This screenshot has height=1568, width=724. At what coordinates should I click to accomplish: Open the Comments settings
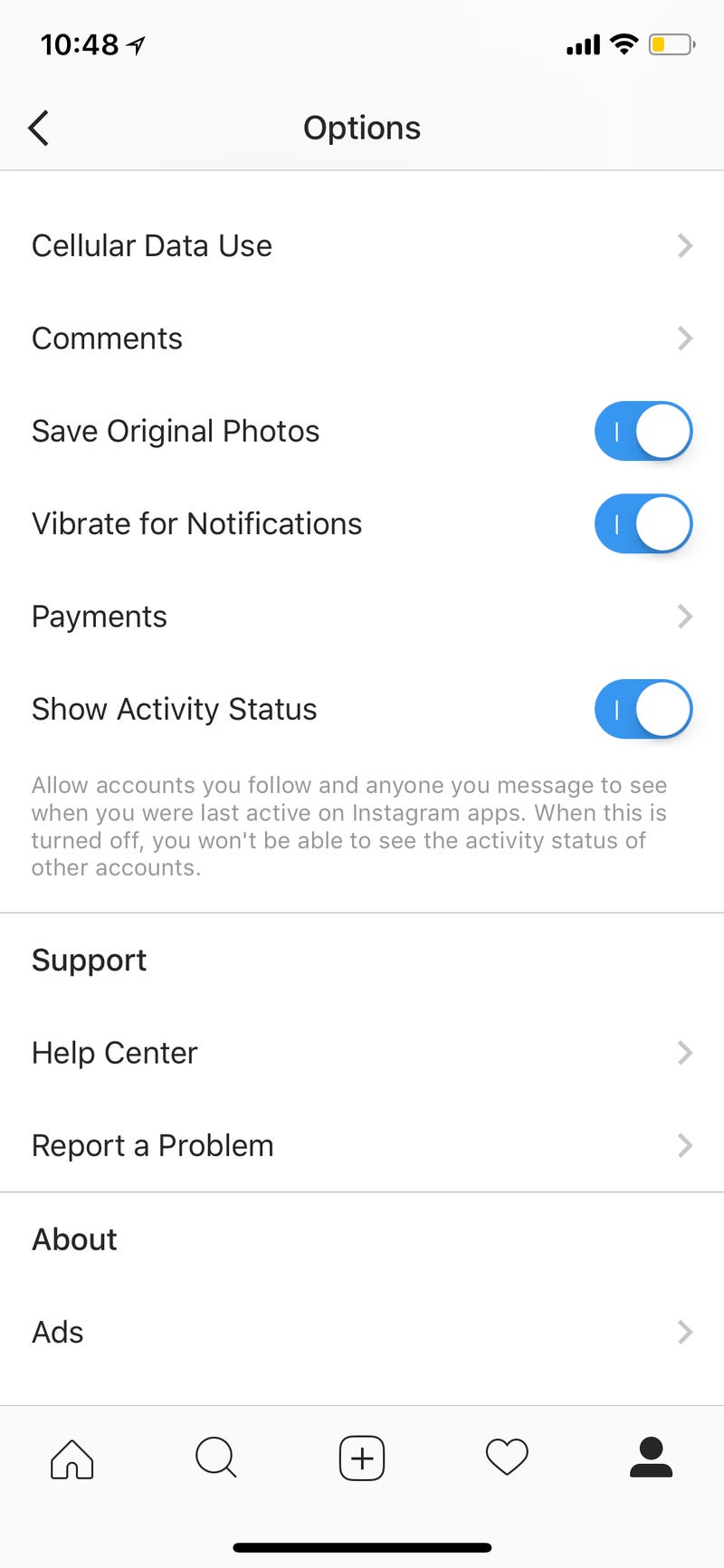[x=362, y=339]
